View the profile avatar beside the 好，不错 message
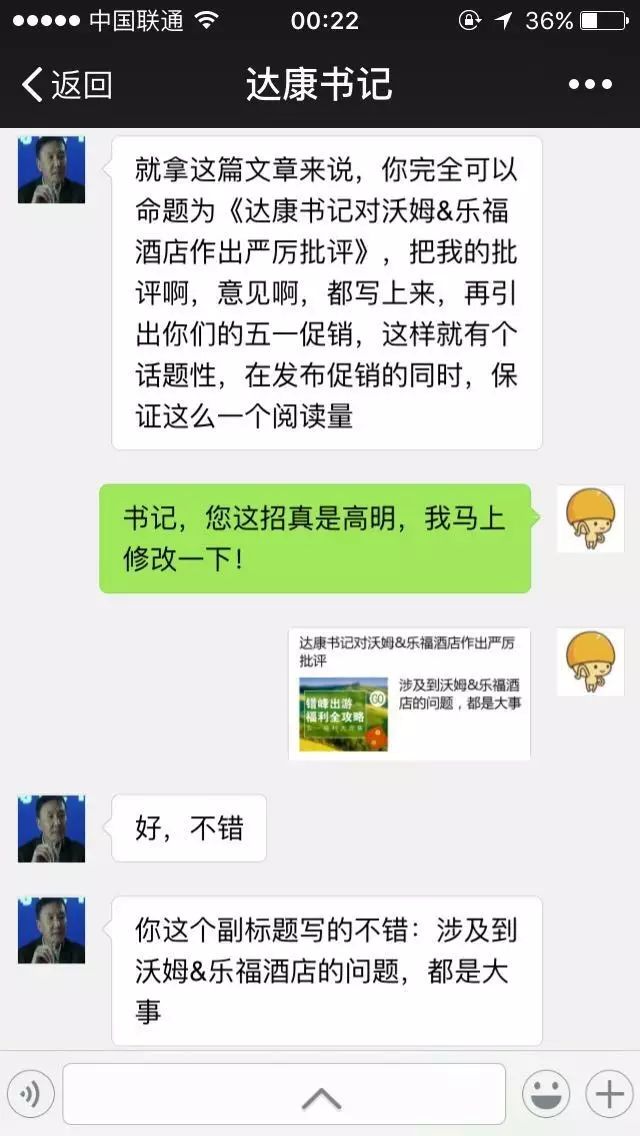Screen dimensions: 640x1136 tap(51, 828)
